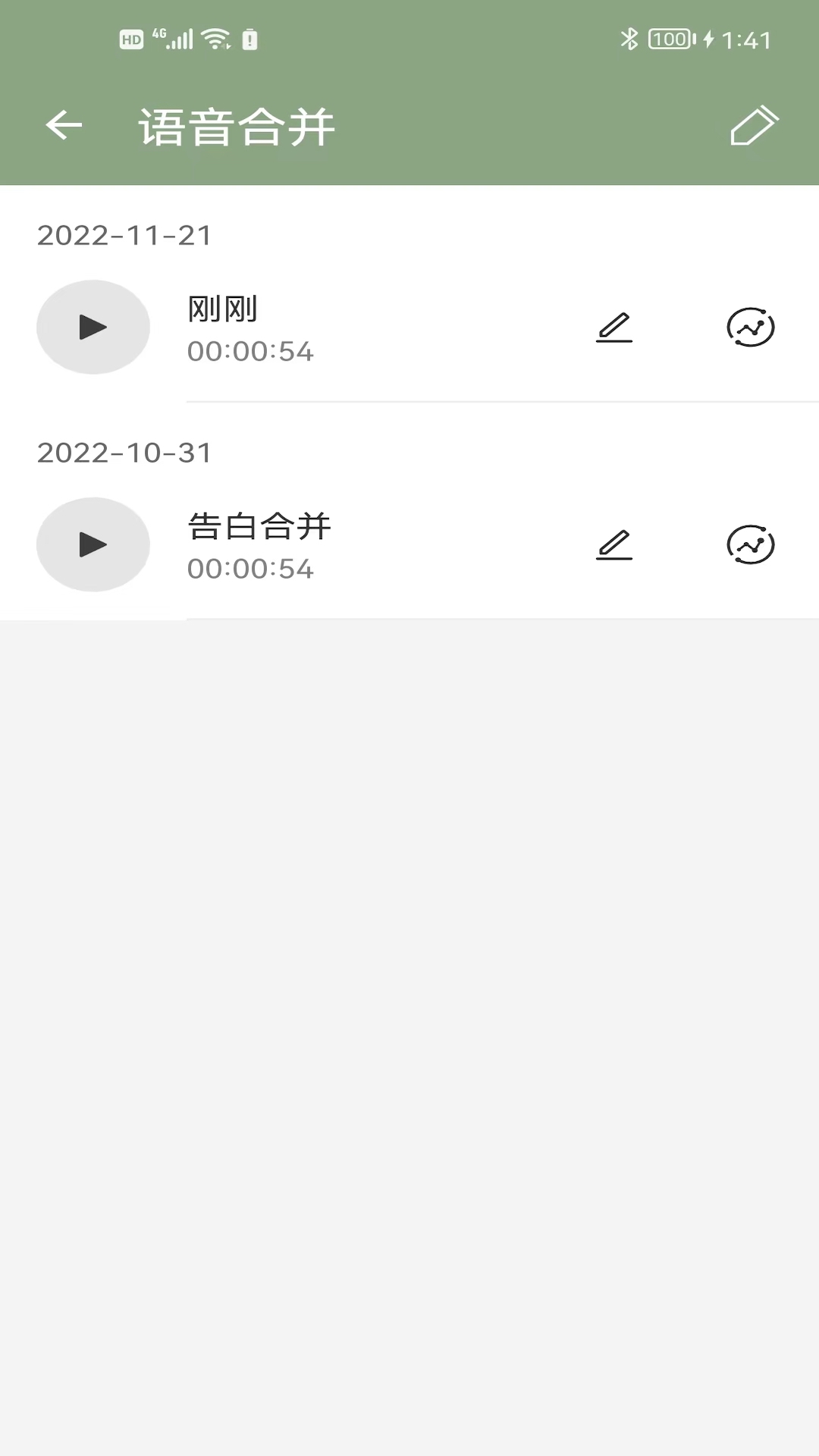Play the recording named 刚刚
This screenshot has width=819, height=1456.
[x=93, y=327]
